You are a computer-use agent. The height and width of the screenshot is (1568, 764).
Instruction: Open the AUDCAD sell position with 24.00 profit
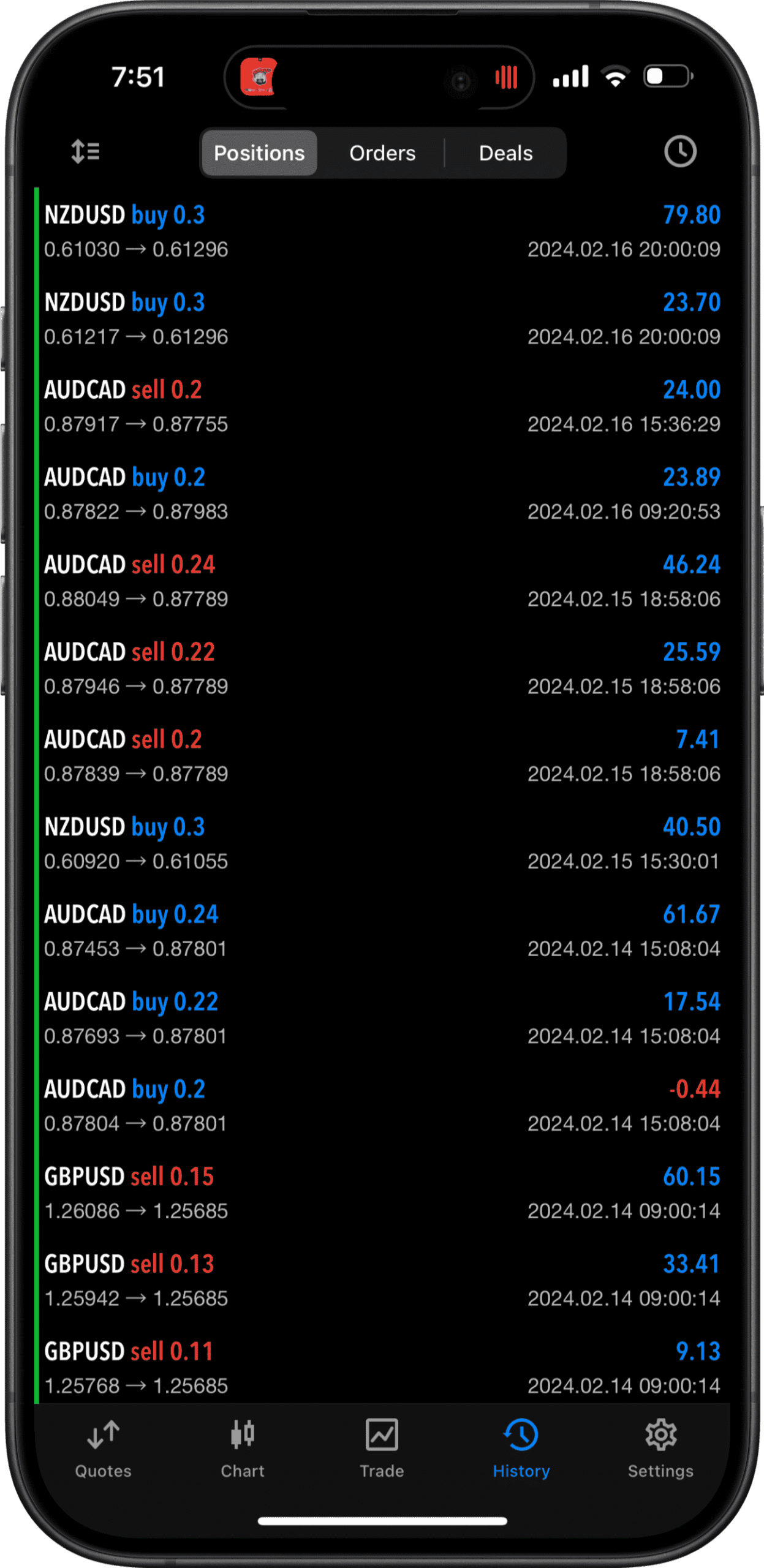382,407
